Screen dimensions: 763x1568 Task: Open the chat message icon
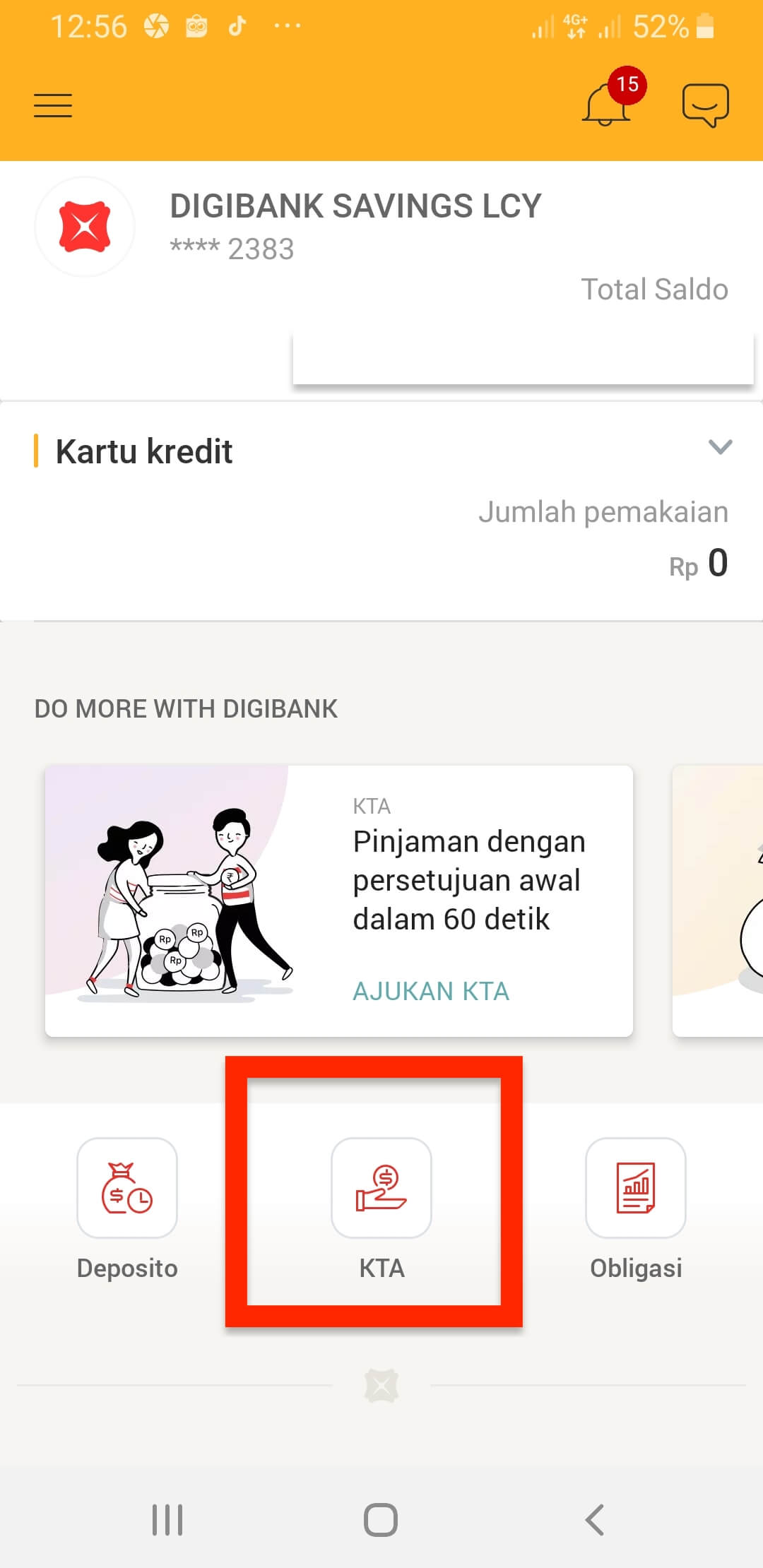[705, 105]
